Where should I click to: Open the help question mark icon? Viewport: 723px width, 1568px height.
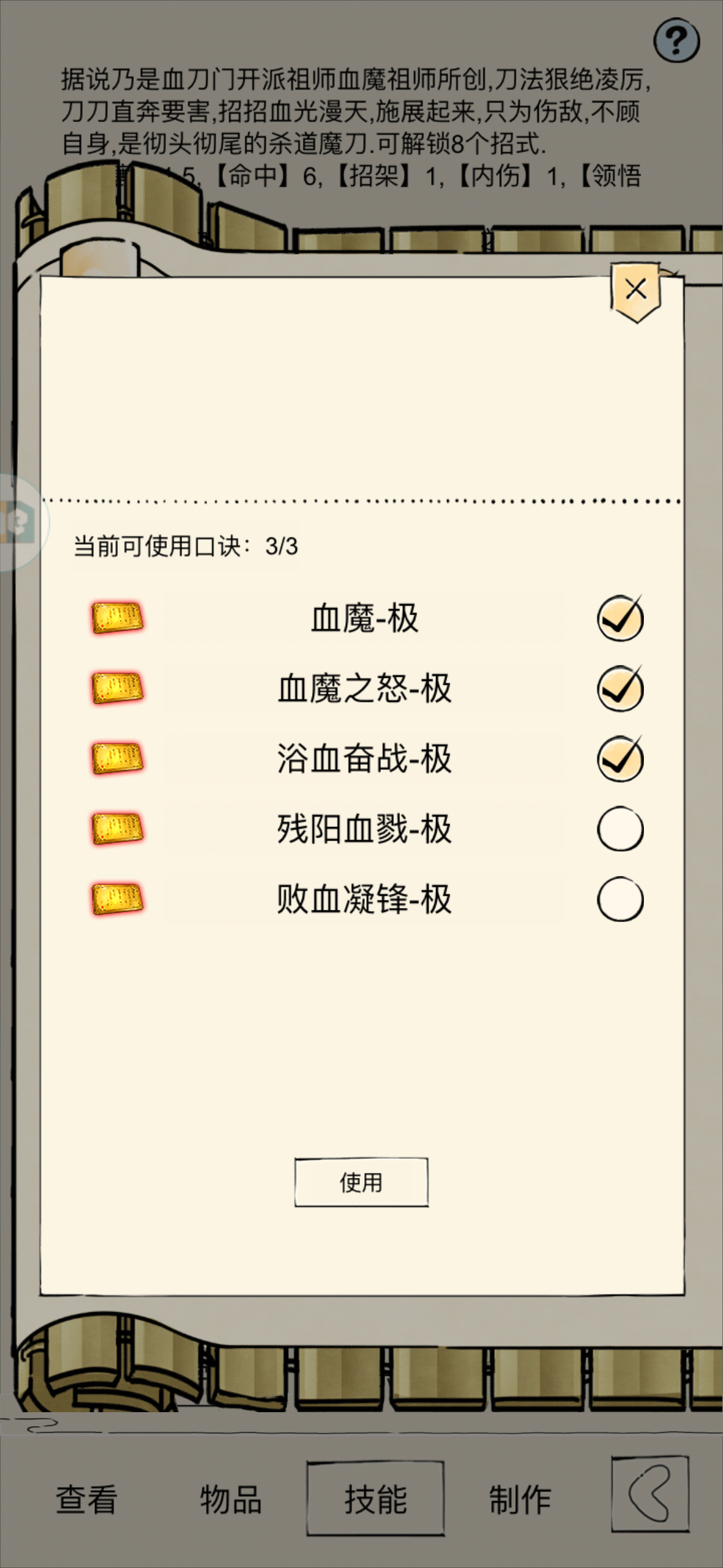point(676,41)
